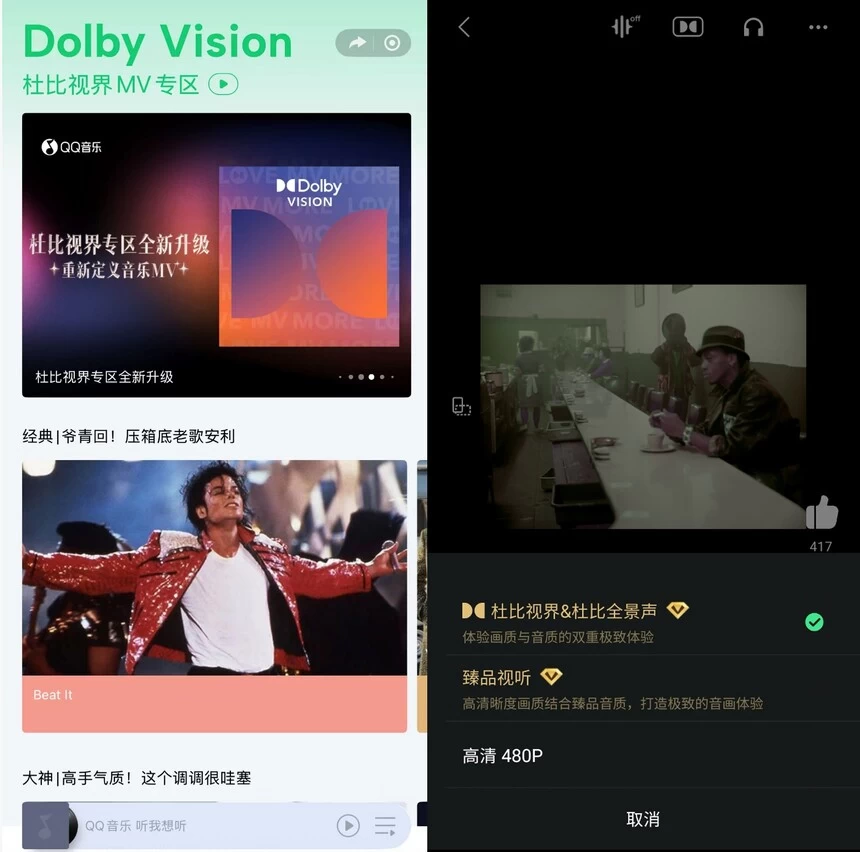Open the headphone audio settings
The height and width of the screenshot is (852, 860).
753,27
